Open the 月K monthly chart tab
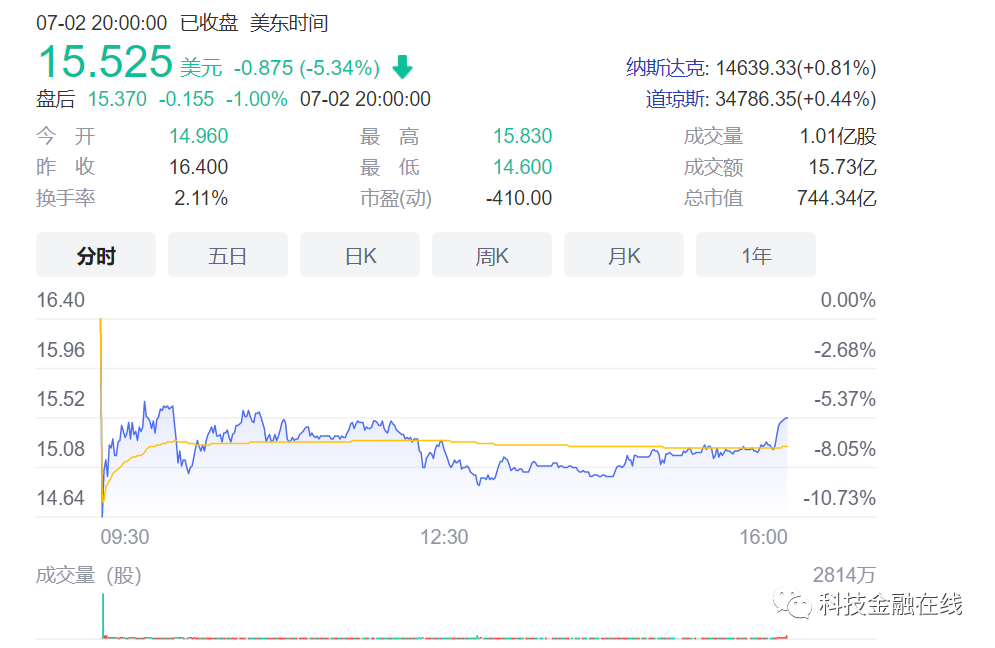 click(624, 255)
